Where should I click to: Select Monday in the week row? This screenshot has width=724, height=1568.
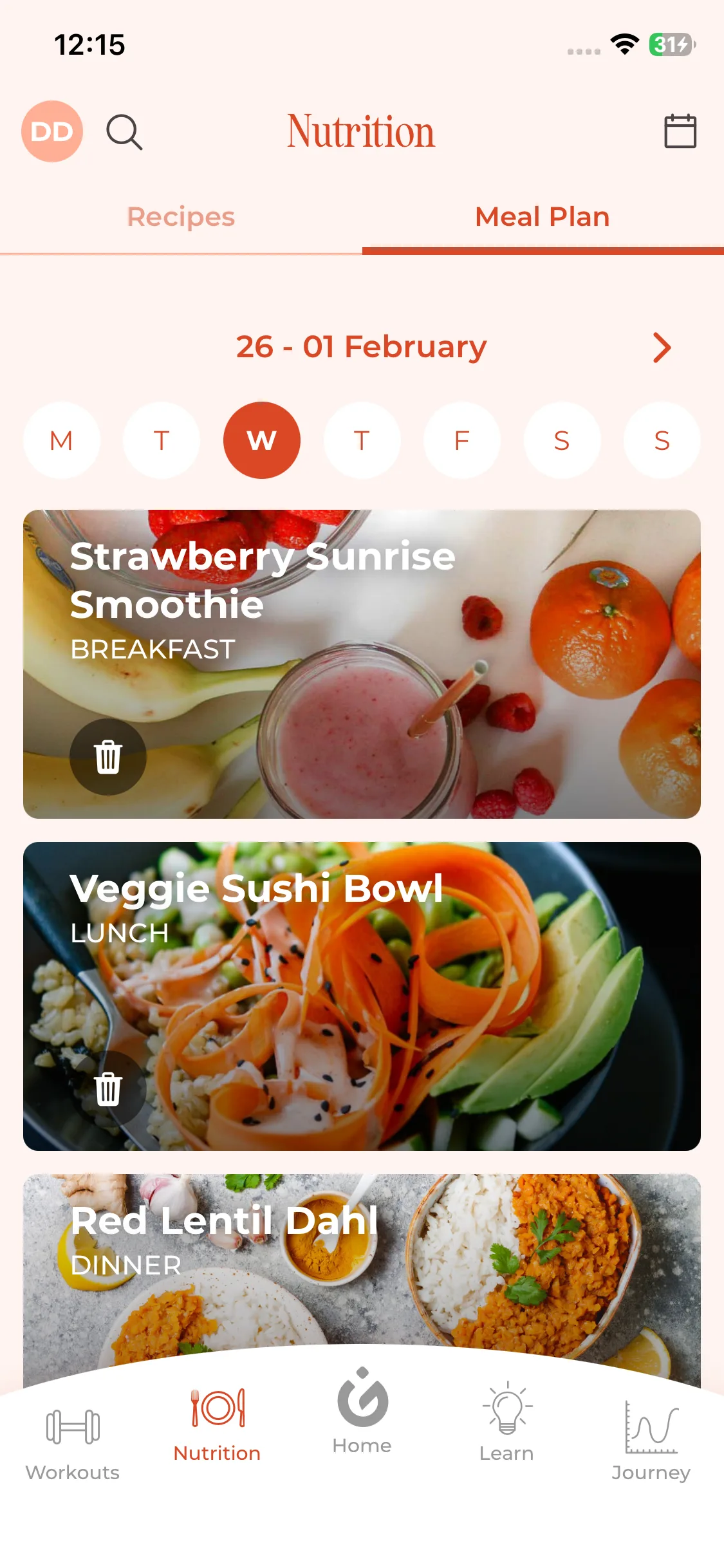point(62,440)
